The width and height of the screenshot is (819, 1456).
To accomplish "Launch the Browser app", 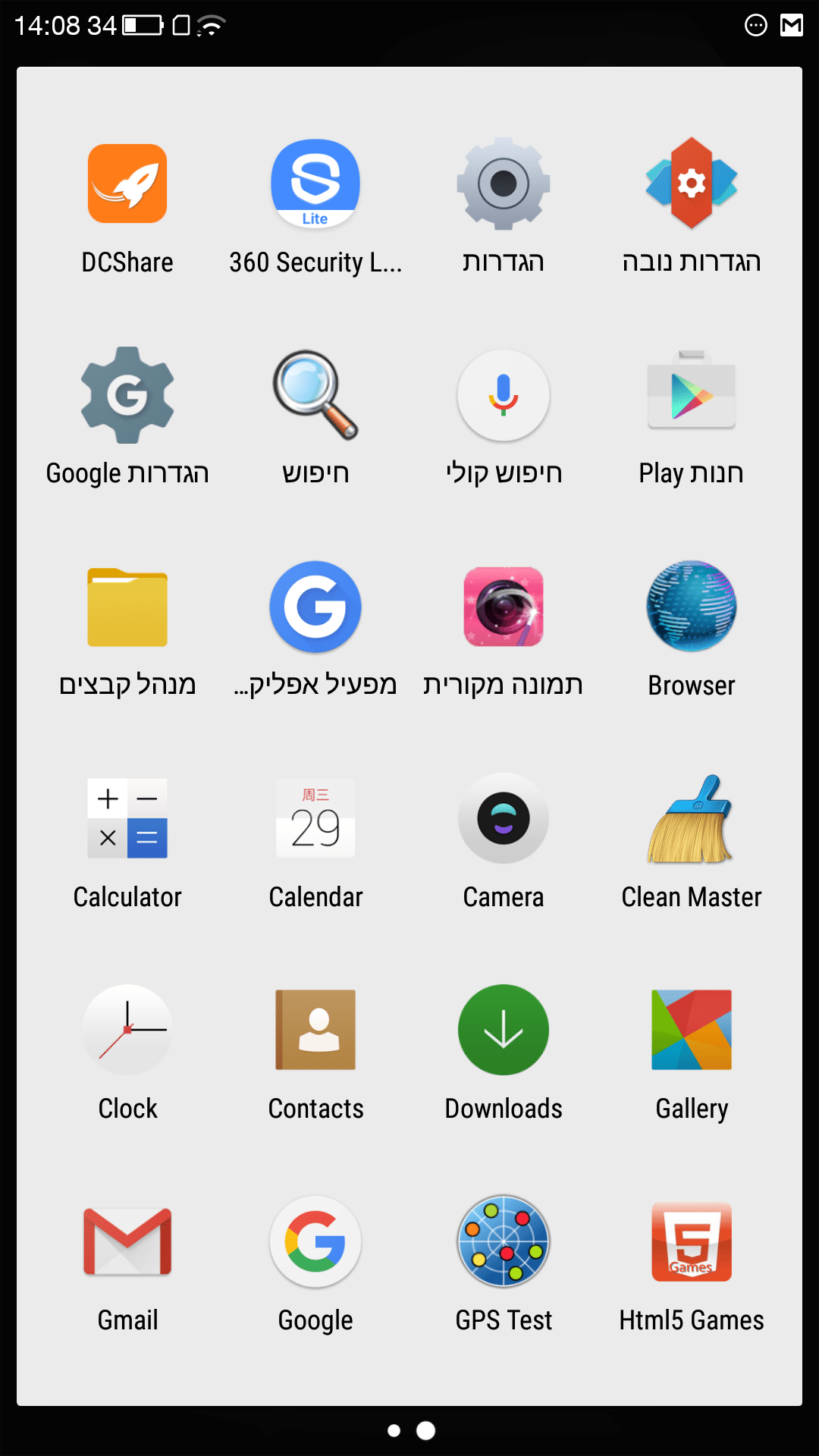I will tap(692, 607).
